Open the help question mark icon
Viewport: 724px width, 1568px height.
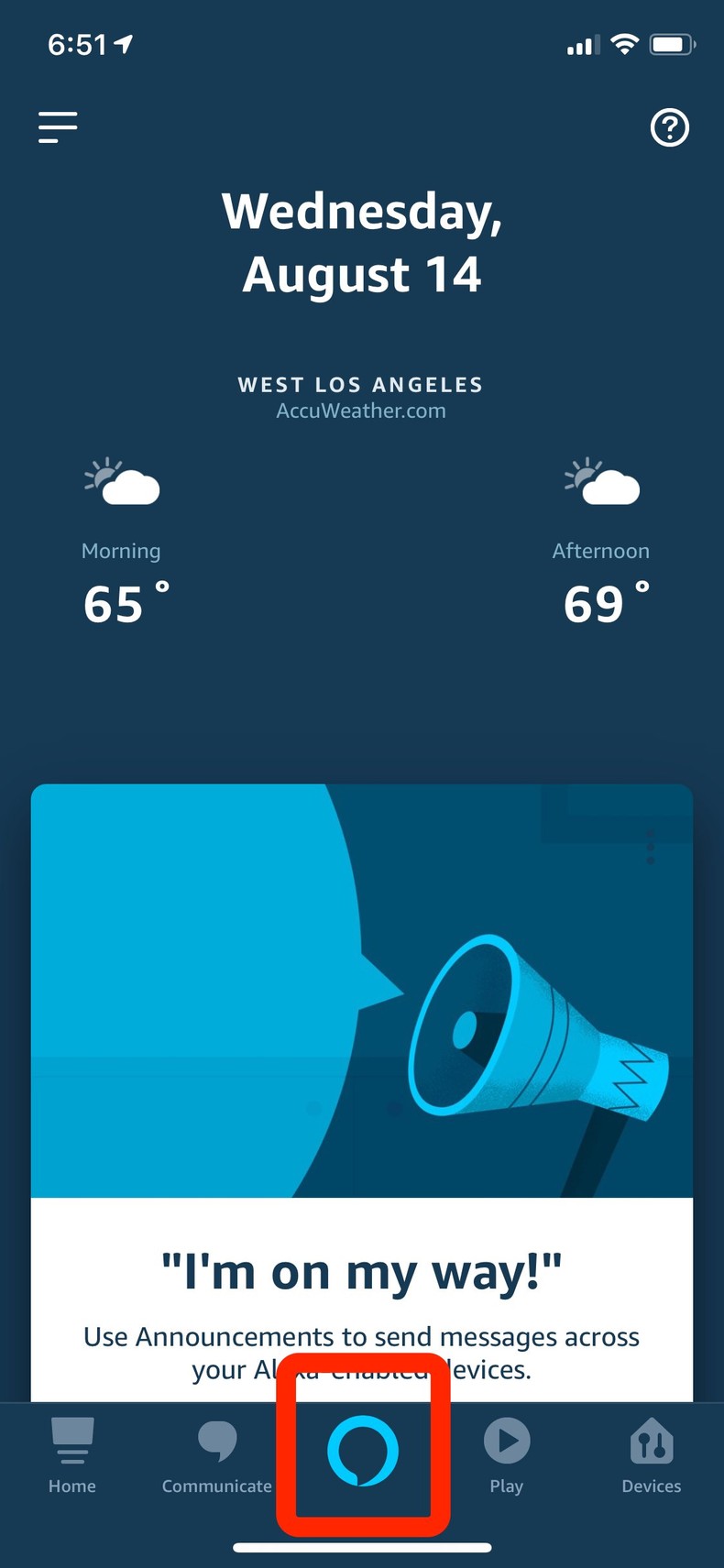click(x=670, y=128)
